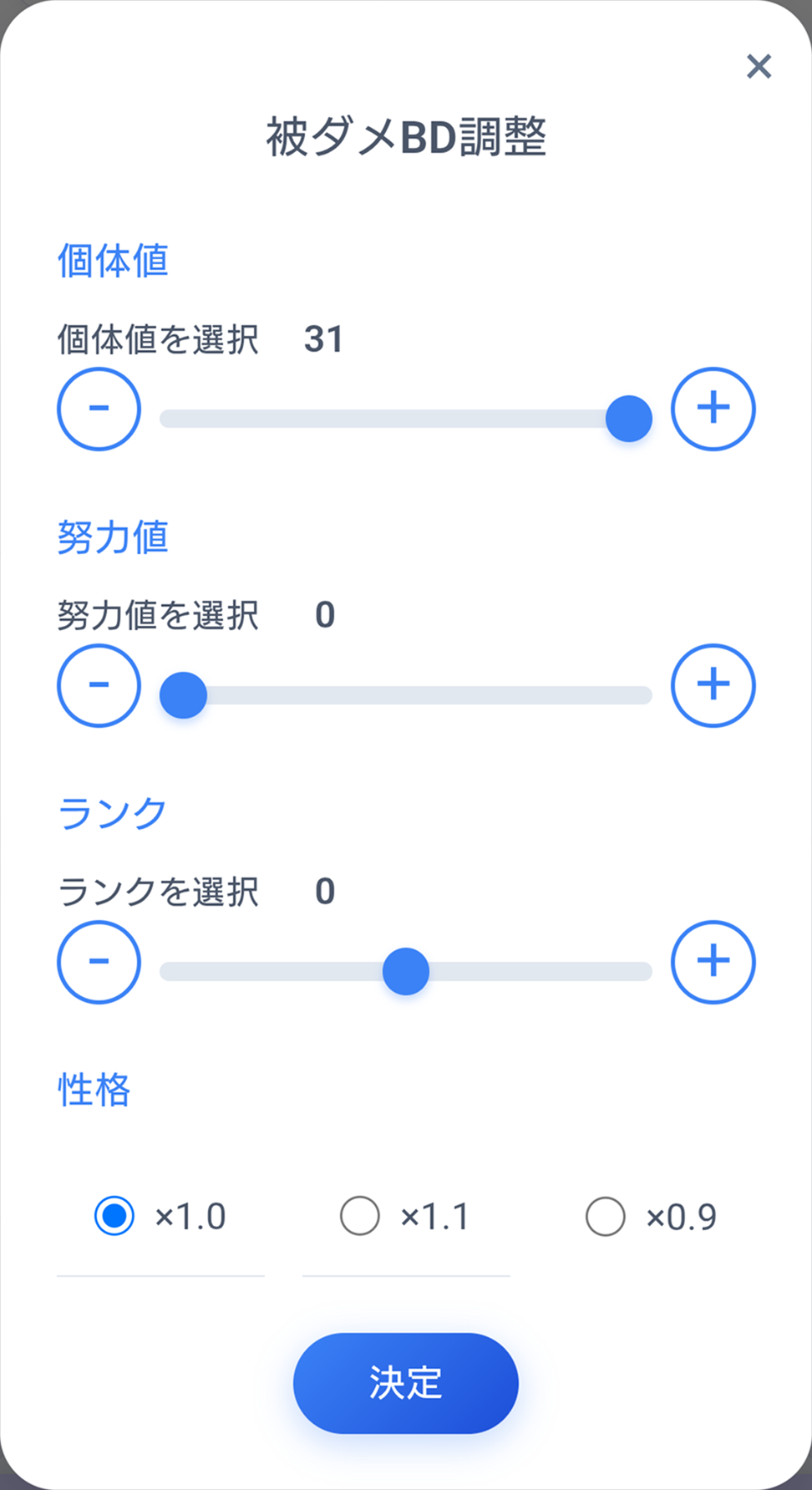812x1490 pixels.
Task: Select the ×1.1 nature multiplier
Action: [x=360, y=1217]
